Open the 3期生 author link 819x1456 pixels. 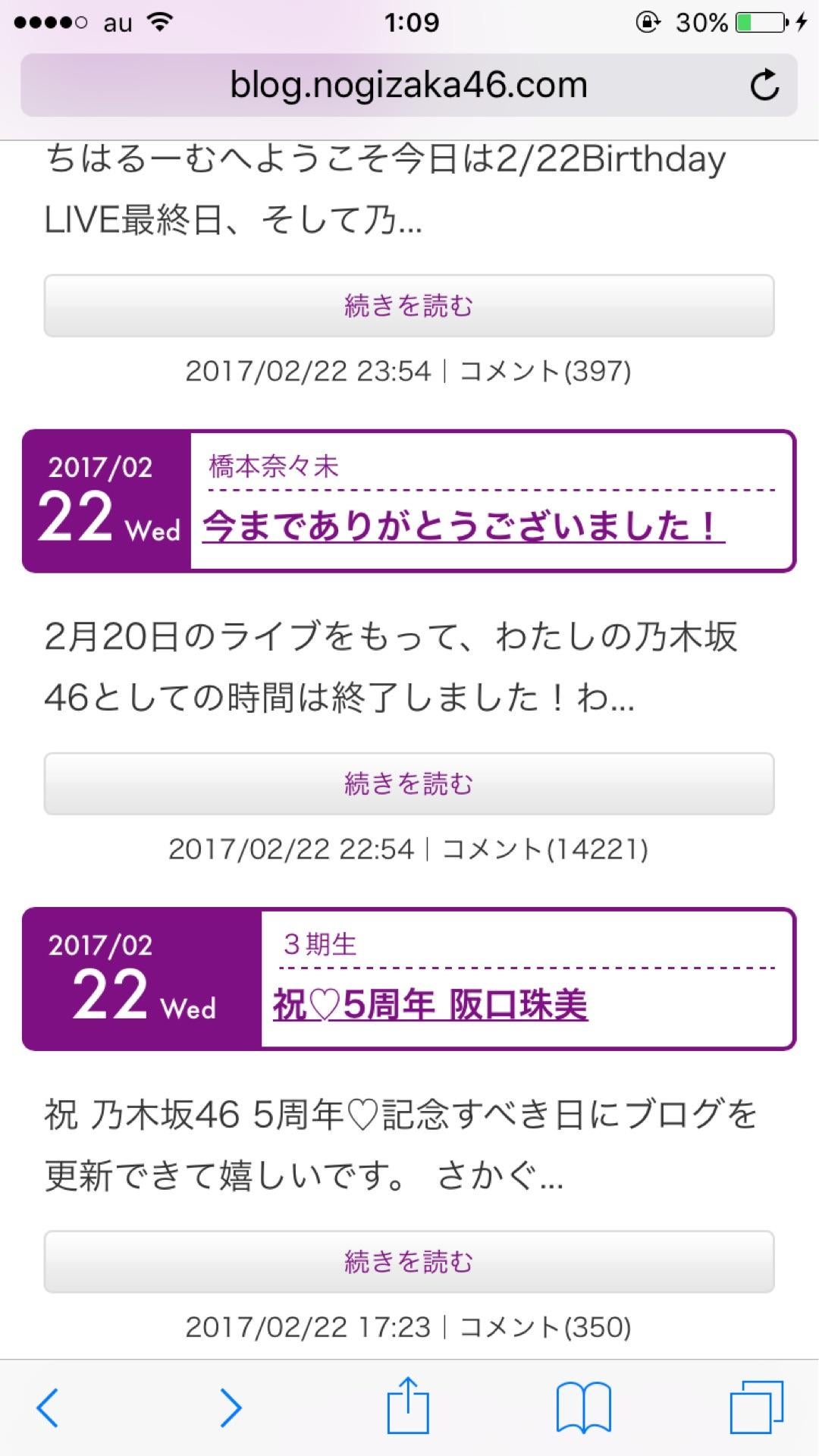319,944
